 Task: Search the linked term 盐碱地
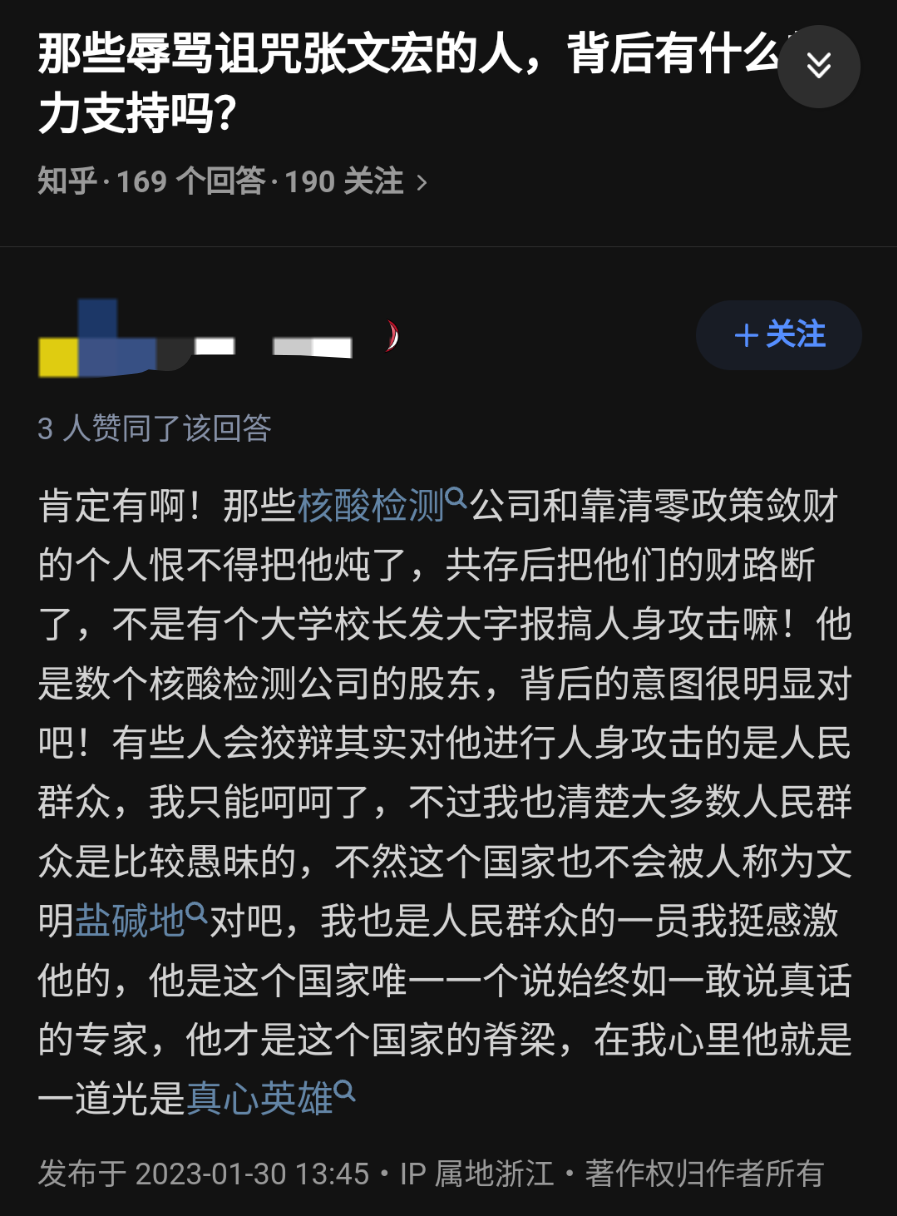[x=140, y=920]
